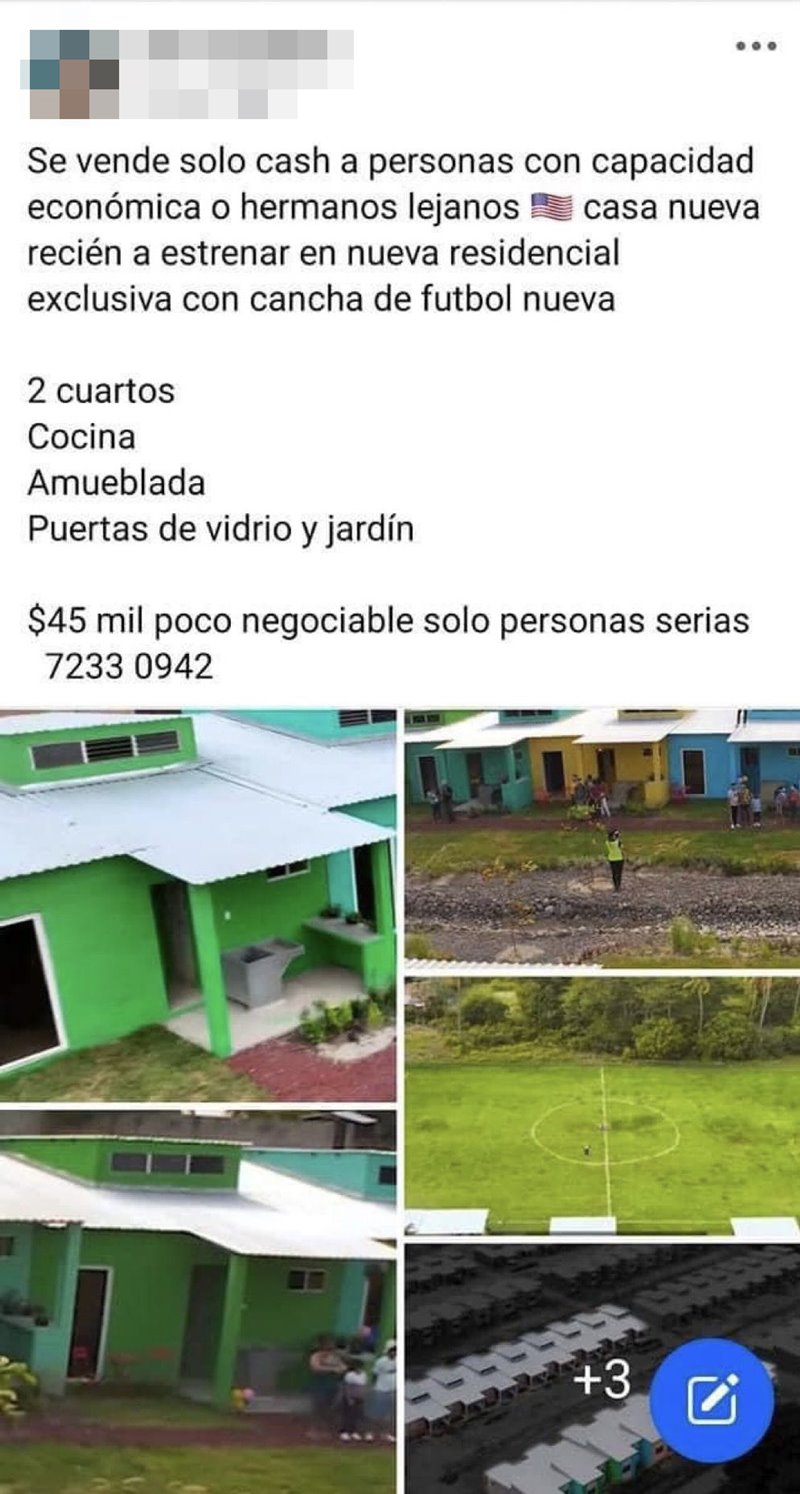Open the post's three-dot overflow menu

click(756, 46)
